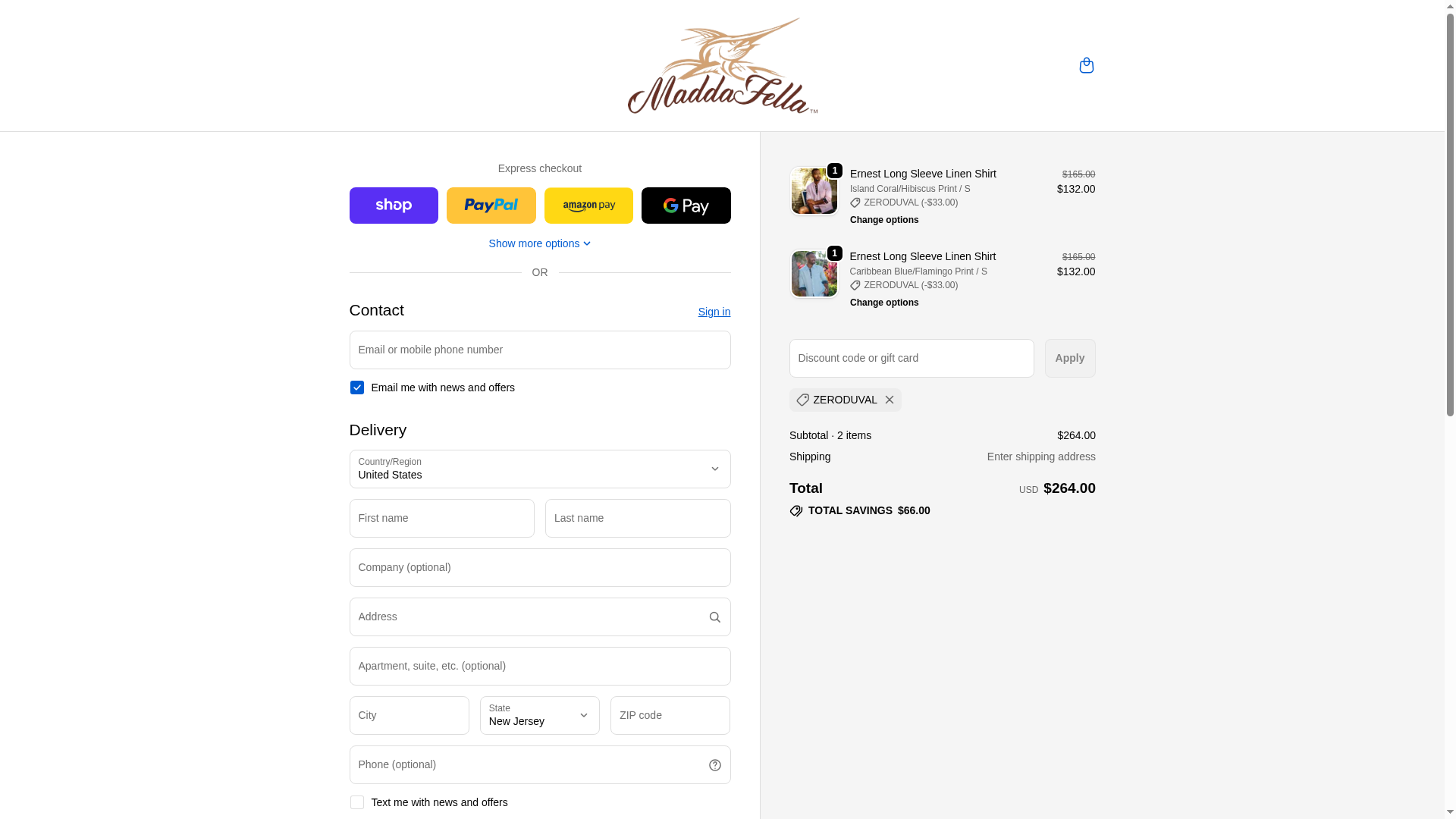Open the State dropdown
Image resolution: width=1456 pixels, height=819 pixels.
[x=539, y=715]
